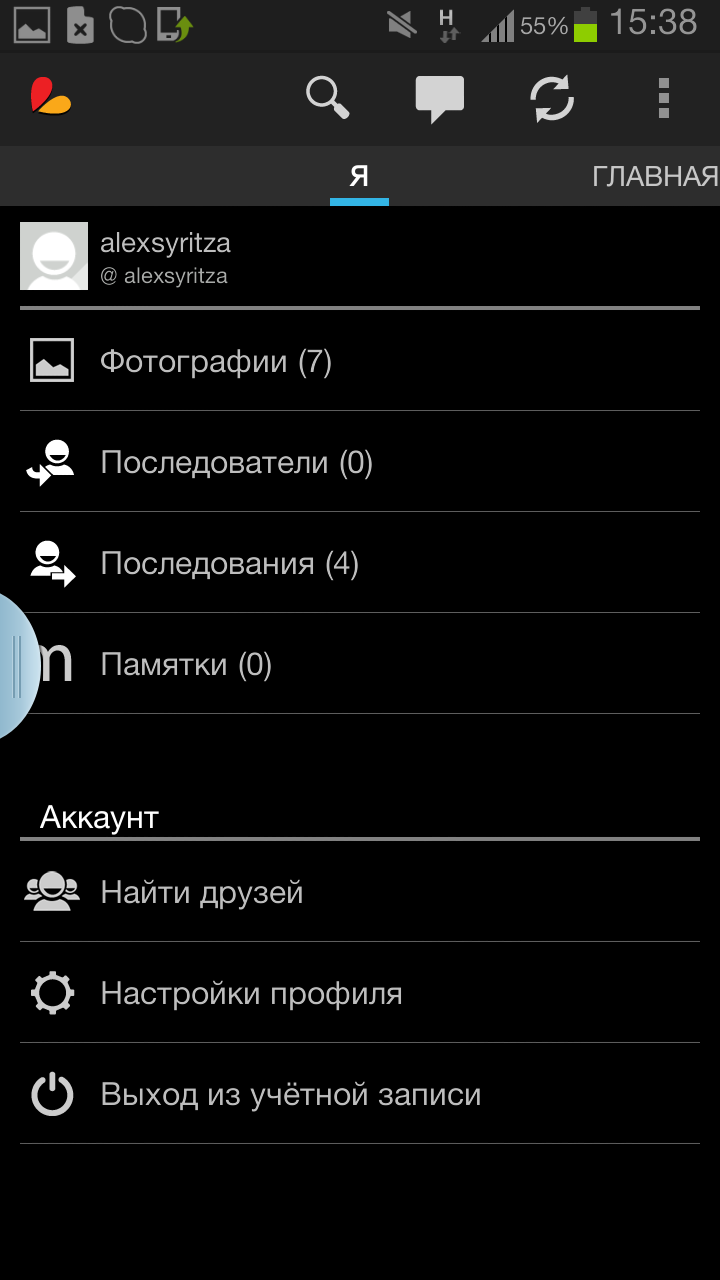This screenshot has width=720, height=1280.
Task: View Последователи (0) list
Action: click(360, 462)
